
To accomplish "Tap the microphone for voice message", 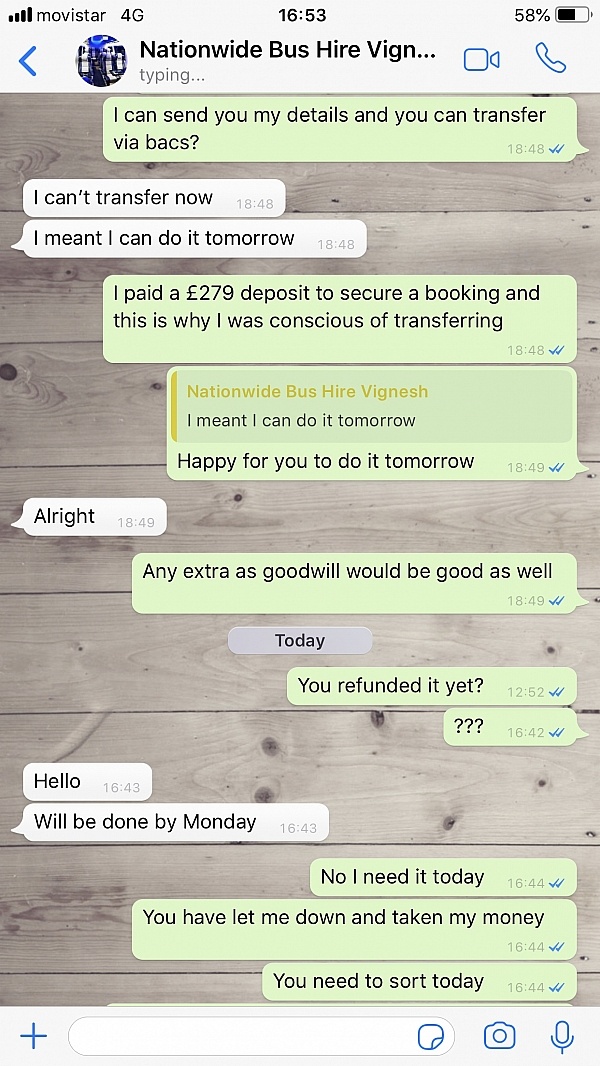I will [x=561, y=1037].
